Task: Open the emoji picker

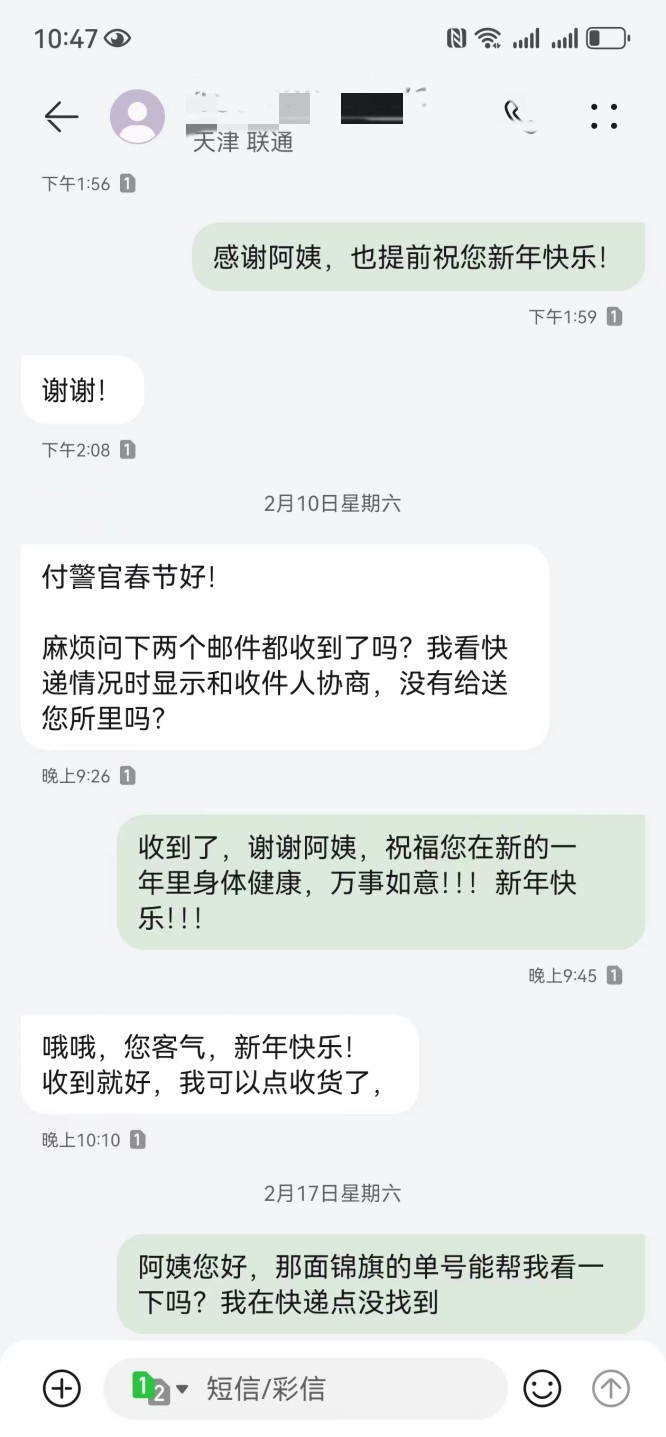Action: 542,1388
